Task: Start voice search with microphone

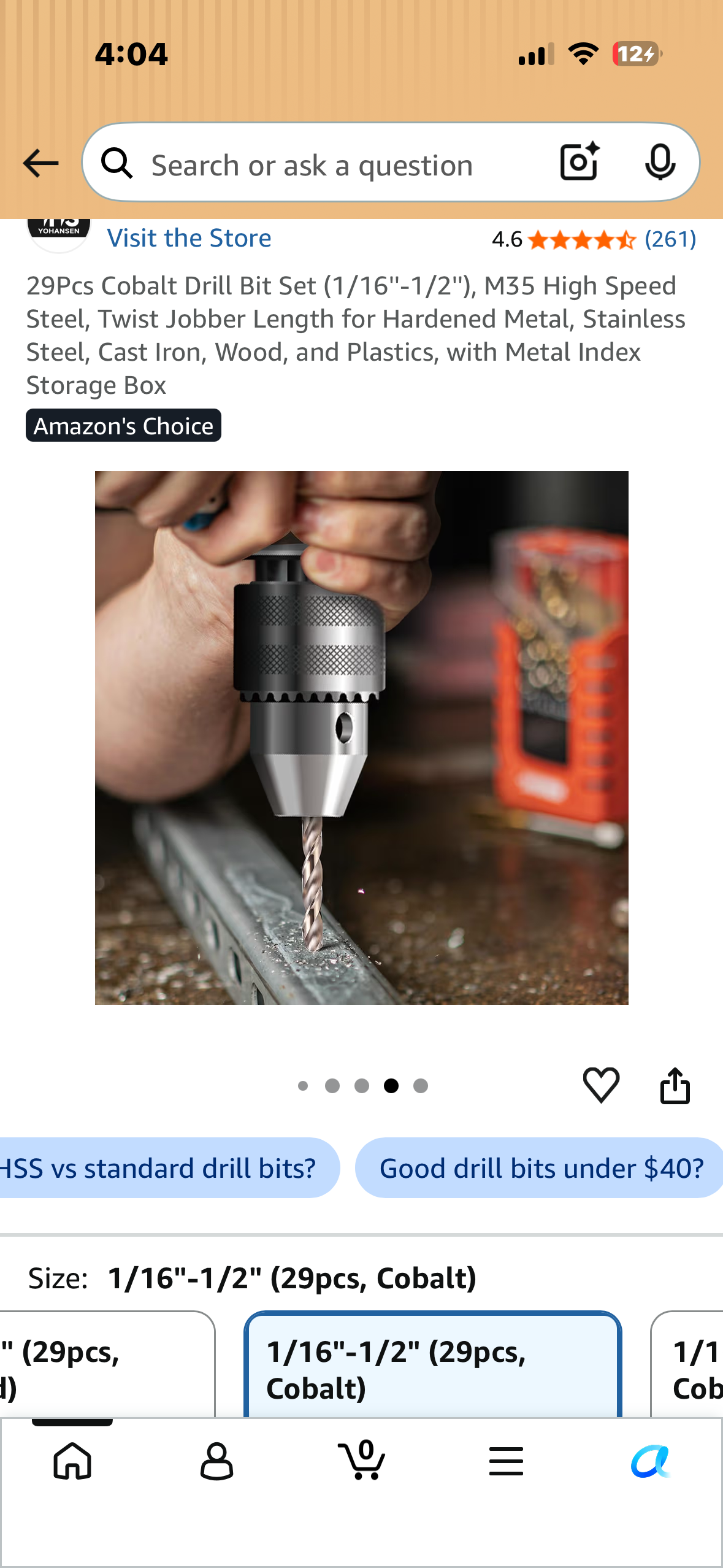Action: coord(660,163)
